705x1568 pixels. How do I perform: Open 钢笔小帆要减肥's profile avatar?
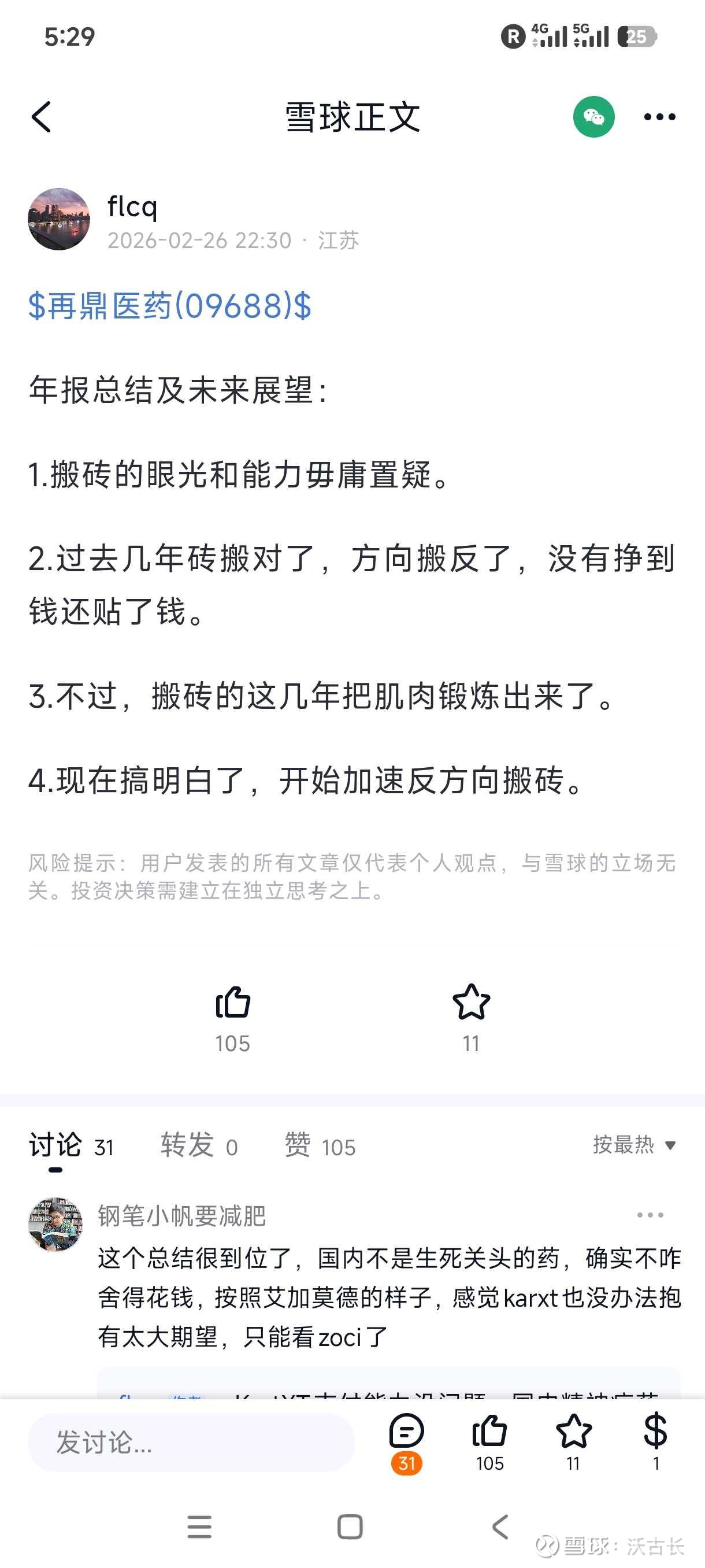point(56,1224)
